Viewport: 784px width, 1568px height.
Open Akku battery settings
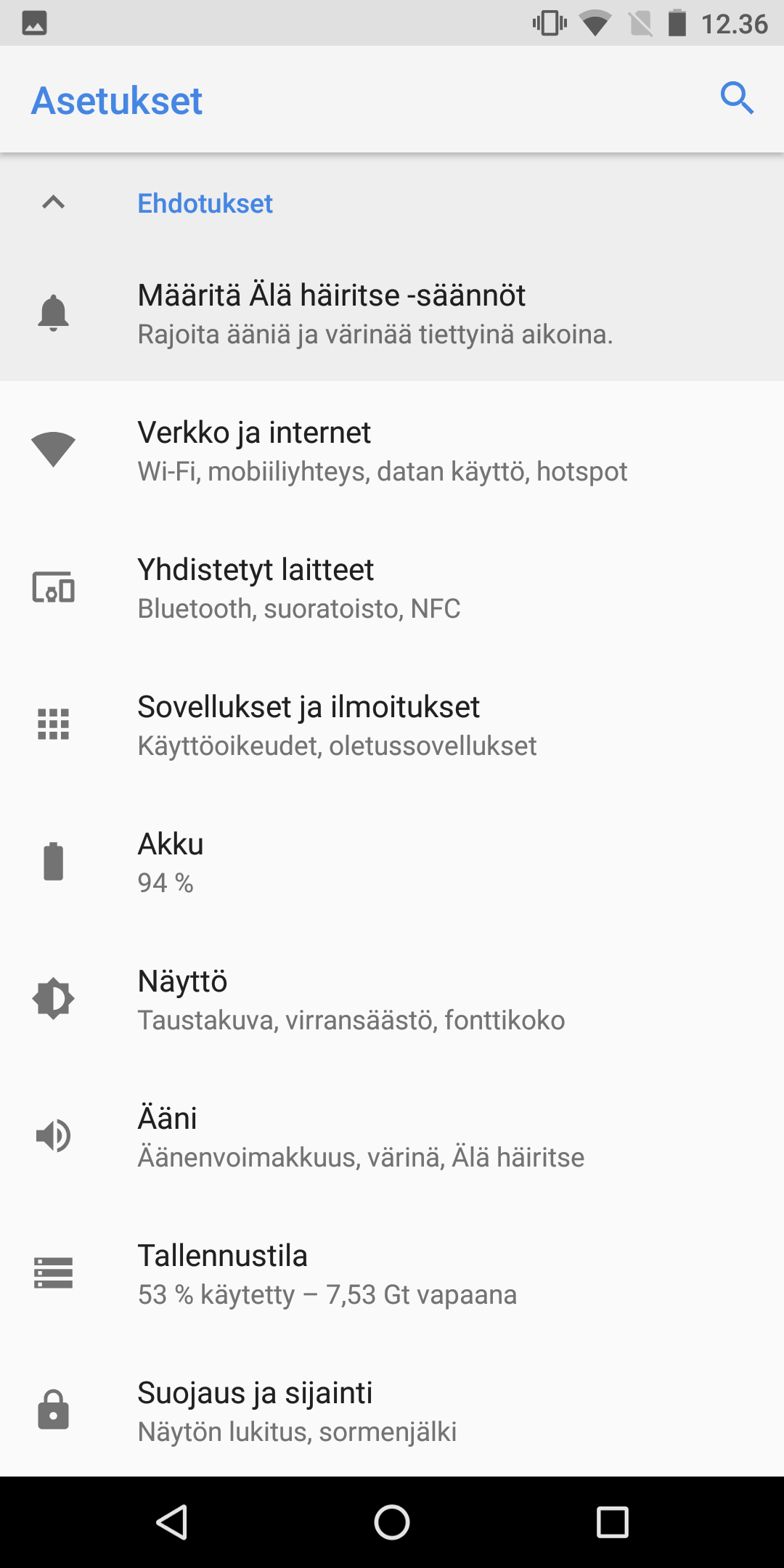392,862
